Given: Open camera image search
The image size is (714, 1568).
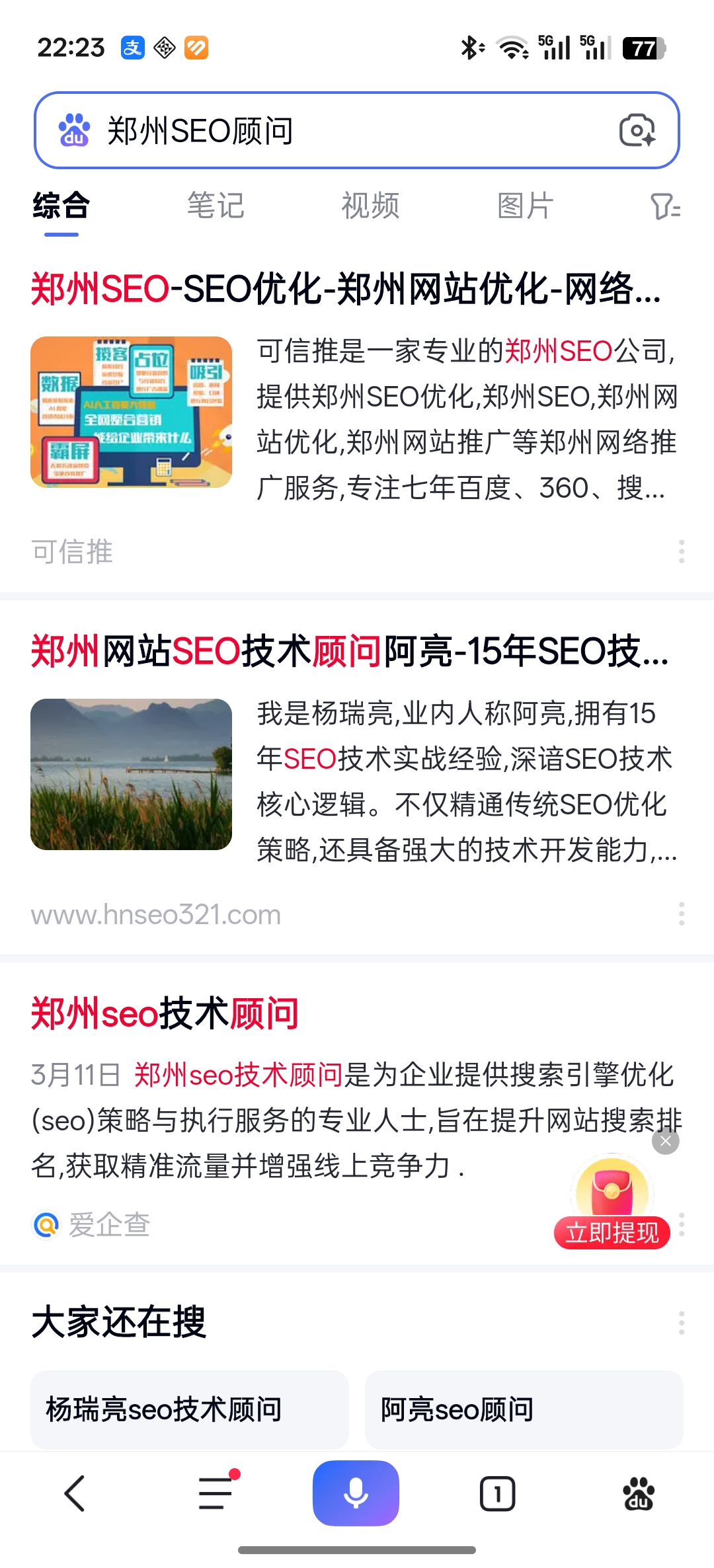Looking at the screenshot, I should (x=637, y=130).
